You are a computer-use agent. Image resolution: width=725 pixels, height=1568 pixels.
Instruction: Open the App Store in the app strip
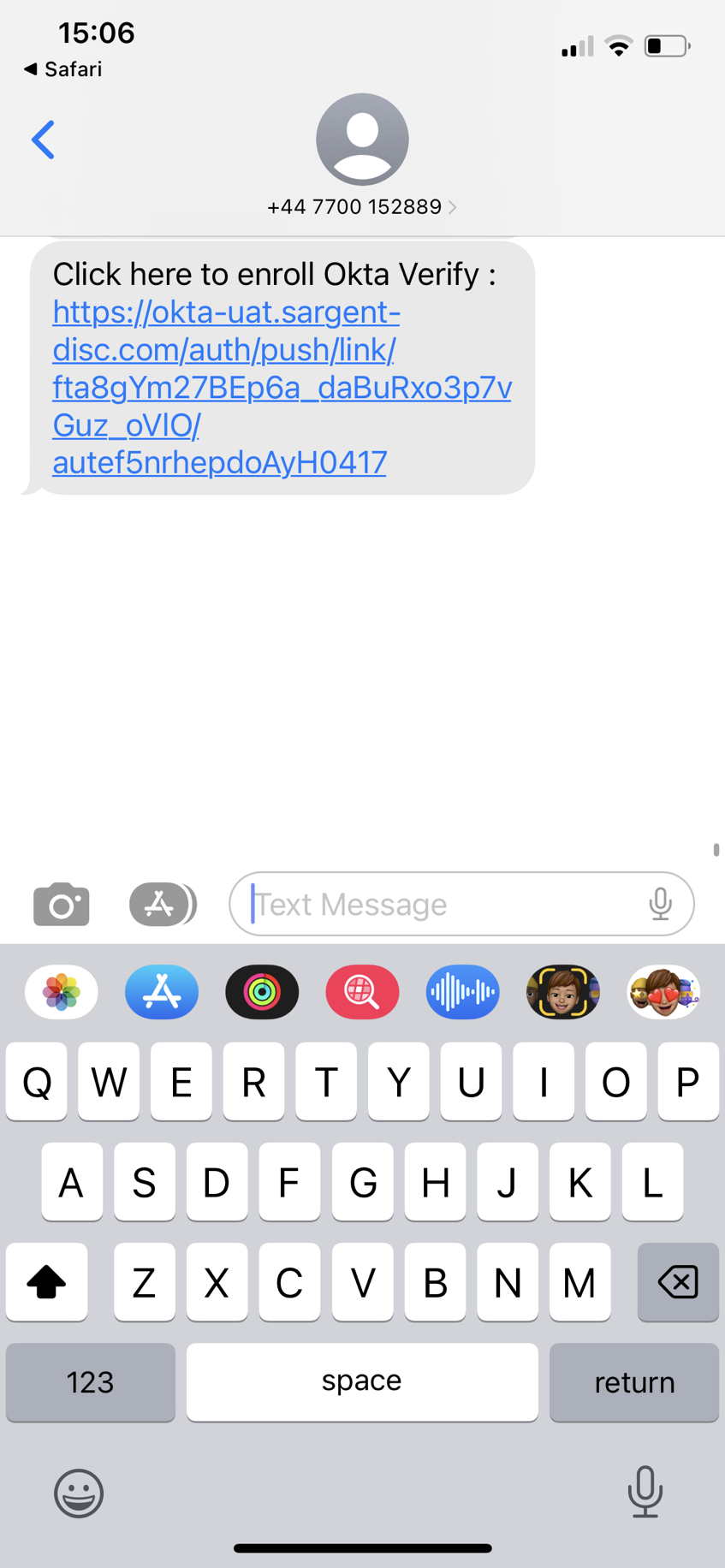point(162,992)
